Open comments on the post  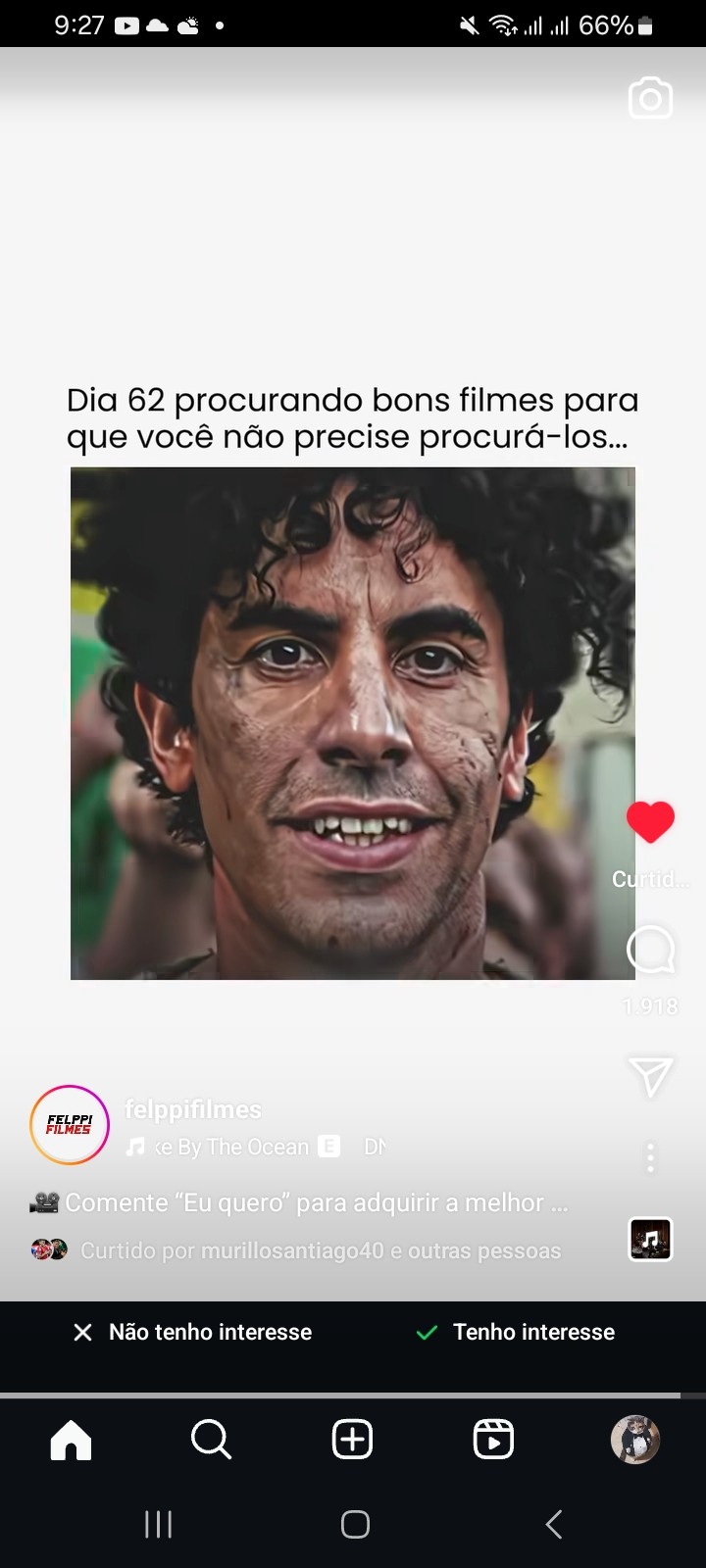click(x=650, y=949)
